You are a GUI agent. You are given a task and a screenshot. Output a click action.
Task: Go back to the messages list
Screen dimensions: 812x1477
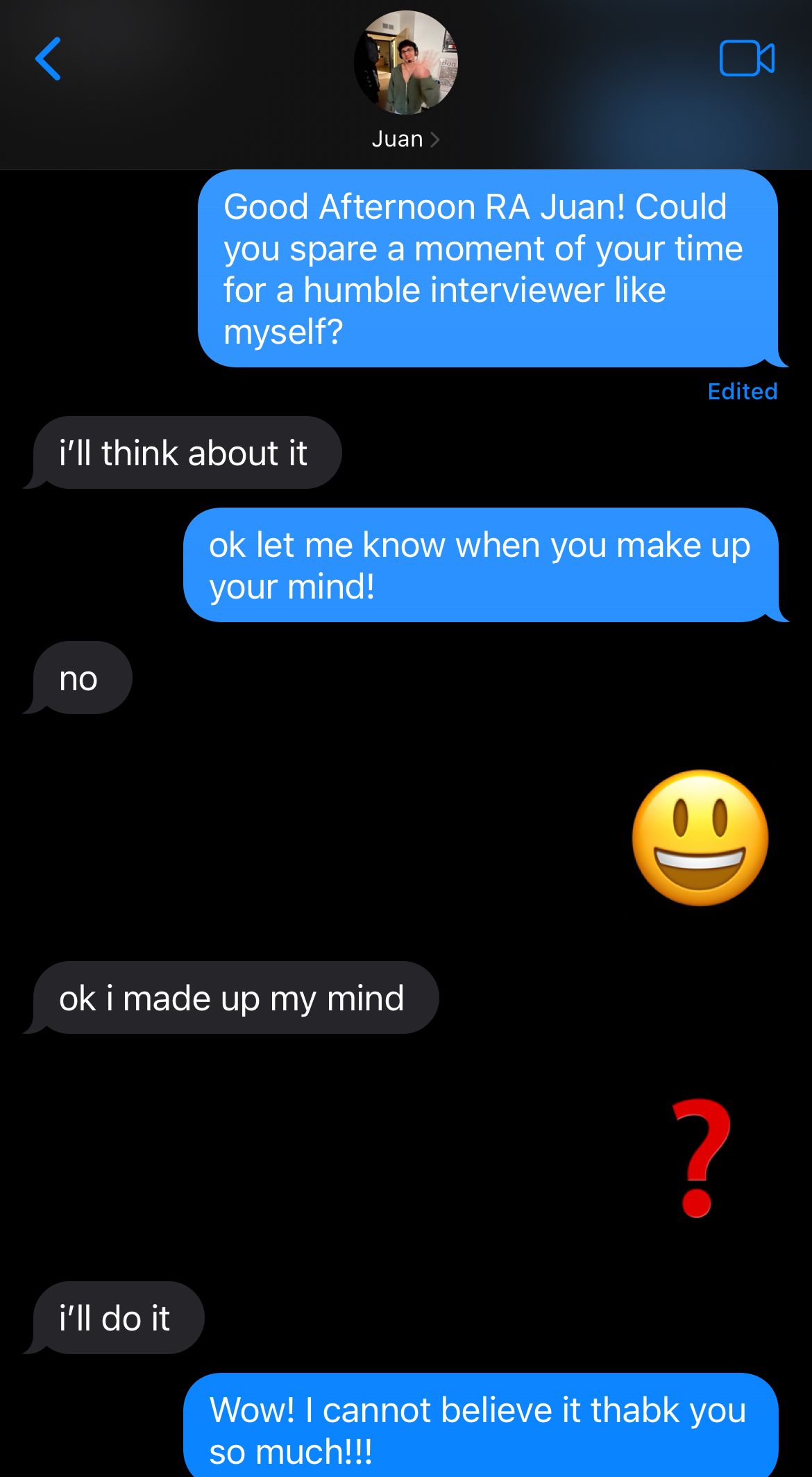[x=48, y=59]
